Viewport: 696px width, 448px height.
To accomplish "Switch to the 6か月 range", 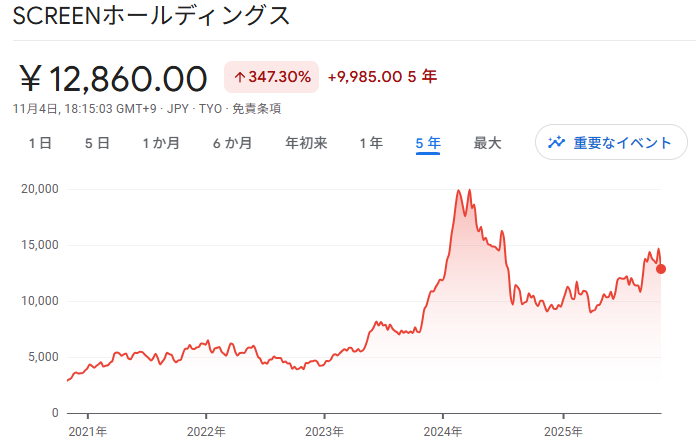I will click(232, 143).
